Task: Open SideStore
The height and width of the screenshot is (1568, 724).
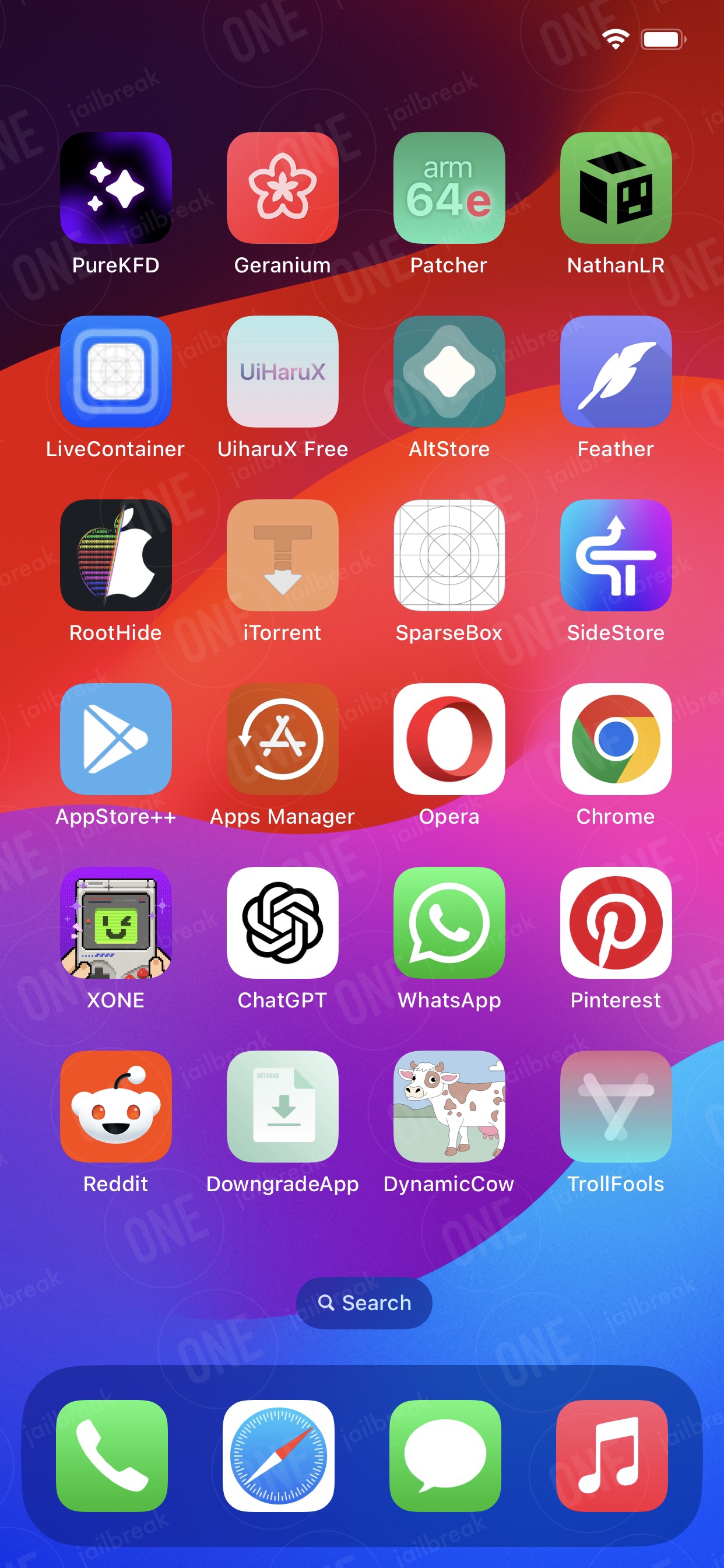Action: pos(616,555)
